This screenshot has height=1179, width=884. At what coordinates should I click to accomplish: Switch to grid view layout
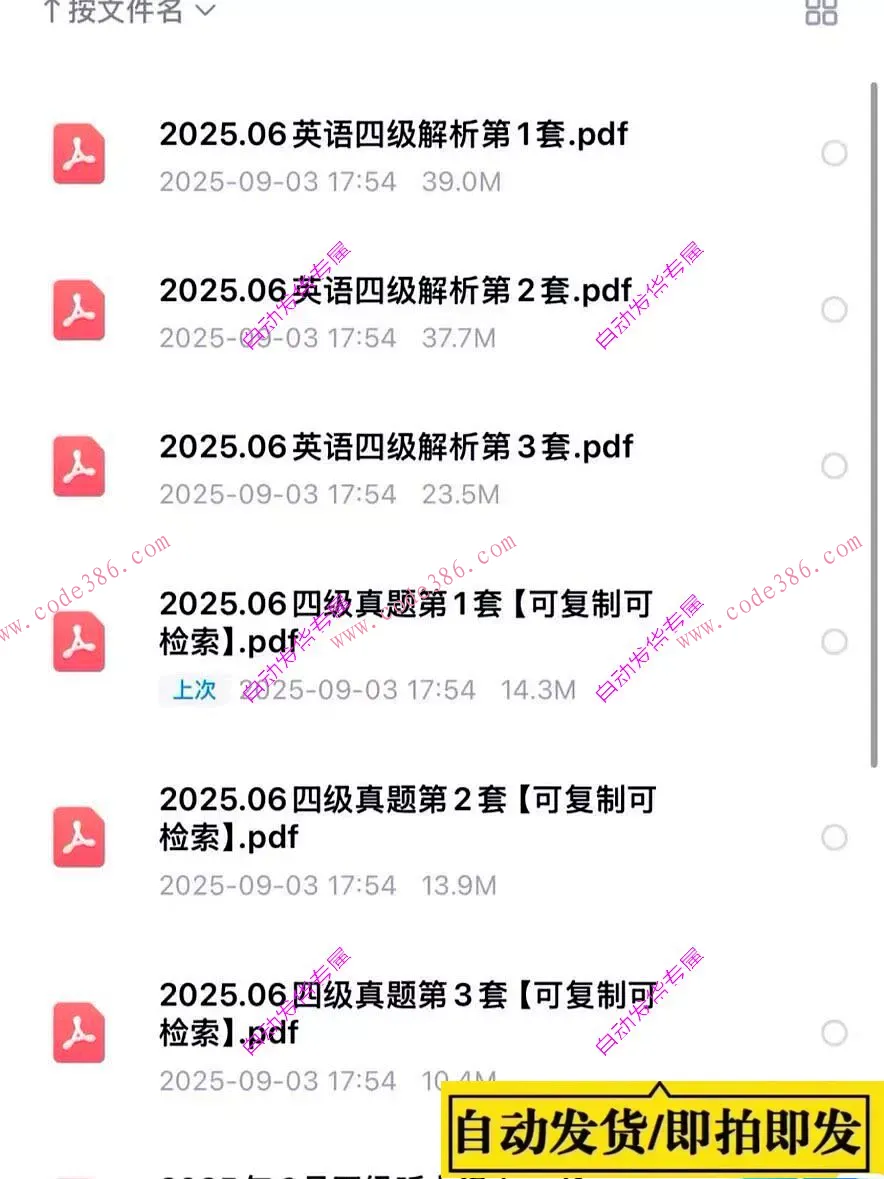[818, 12]
